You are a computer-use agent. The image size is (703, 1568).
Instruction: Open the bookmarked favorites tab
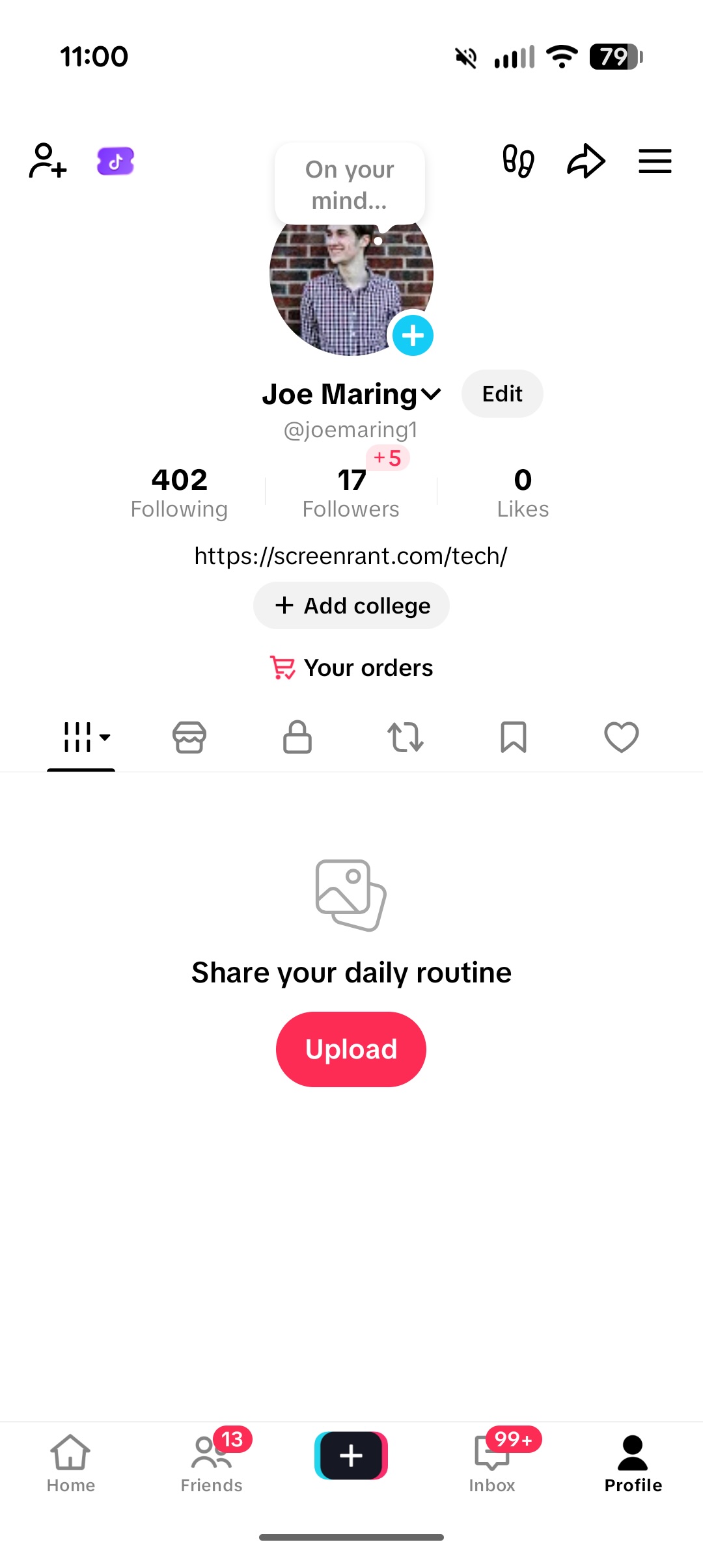pyautogui.click(x=513, y=737)
